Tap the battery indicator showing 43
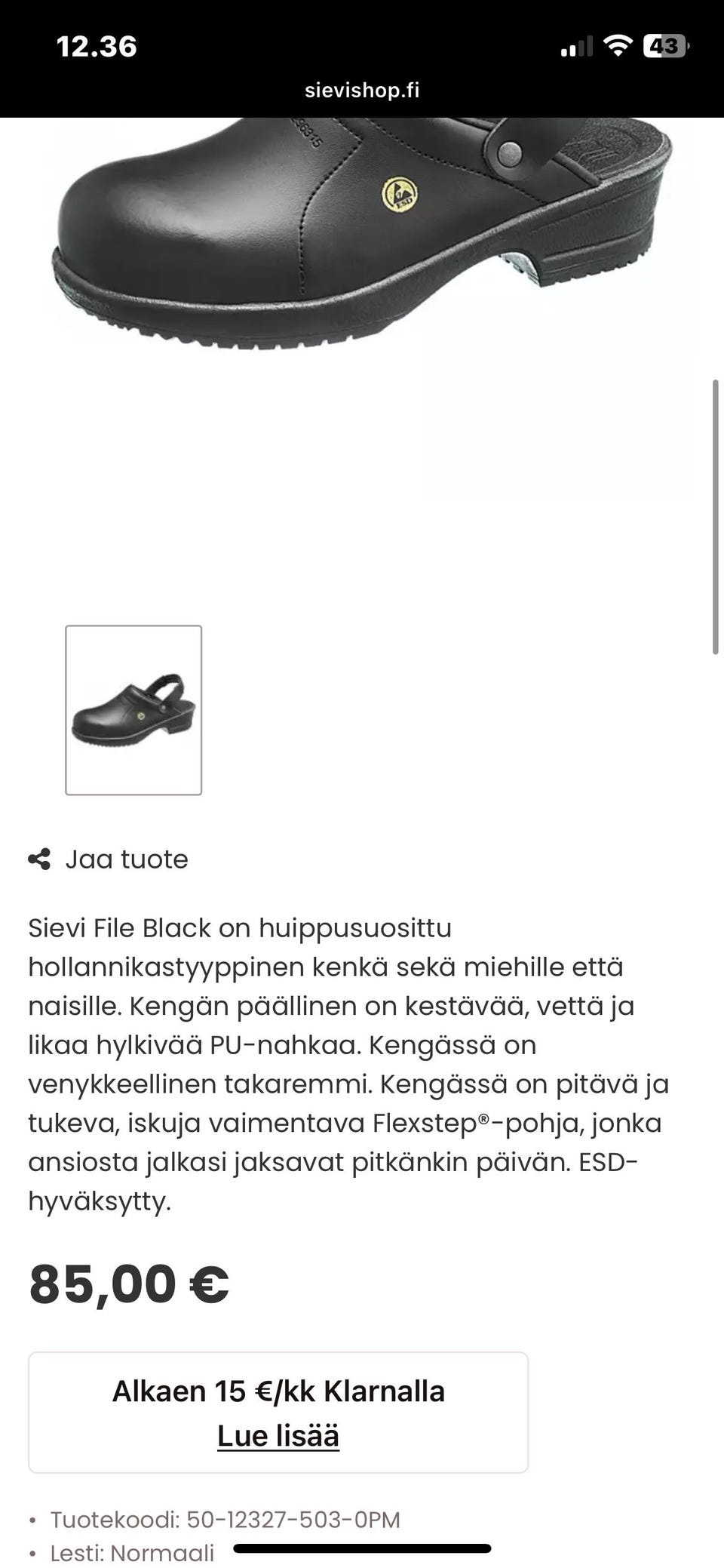Viewport: 724px width, 1568px height. coord(662,47)
